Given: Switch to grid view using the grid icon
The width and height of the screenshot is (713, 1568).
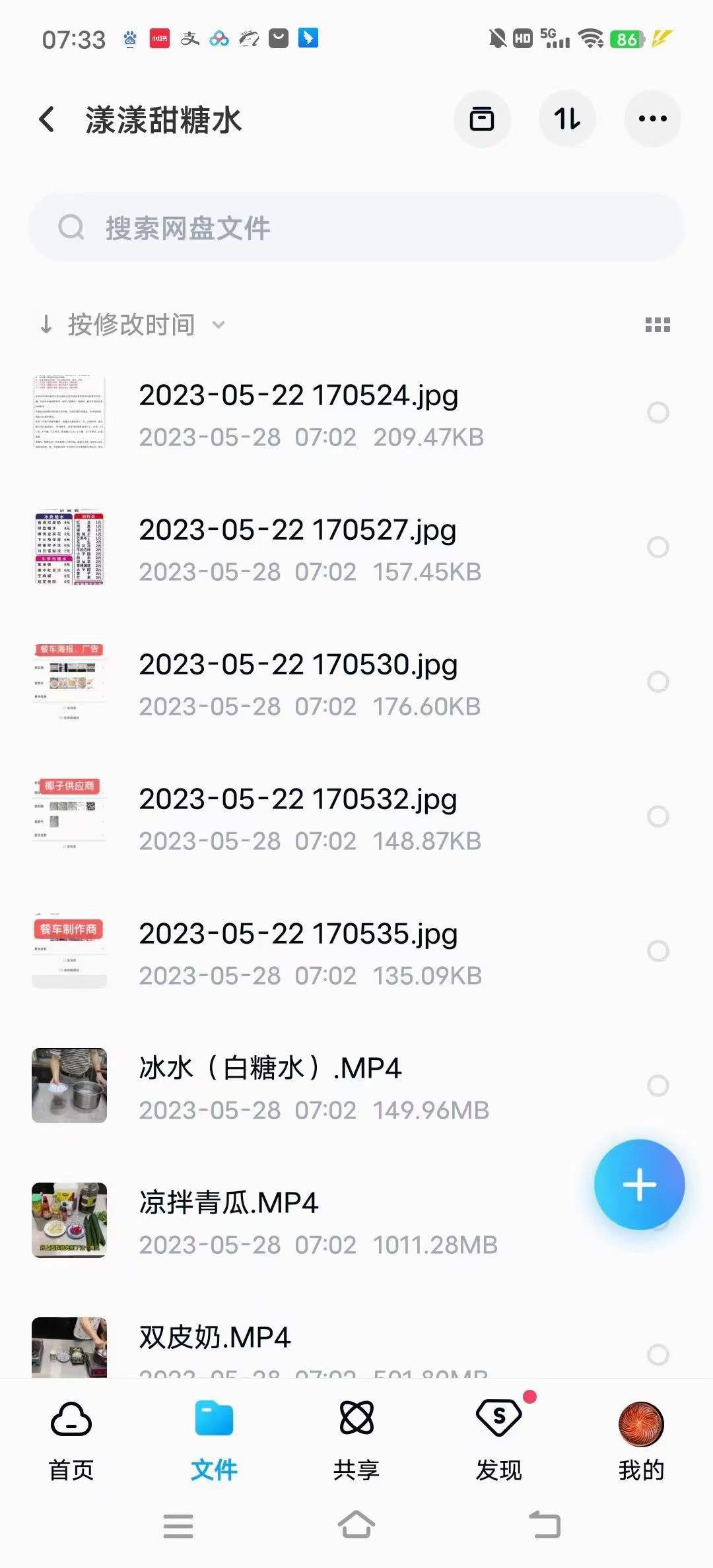Looking at the screenshot, I should click(658, 323).
